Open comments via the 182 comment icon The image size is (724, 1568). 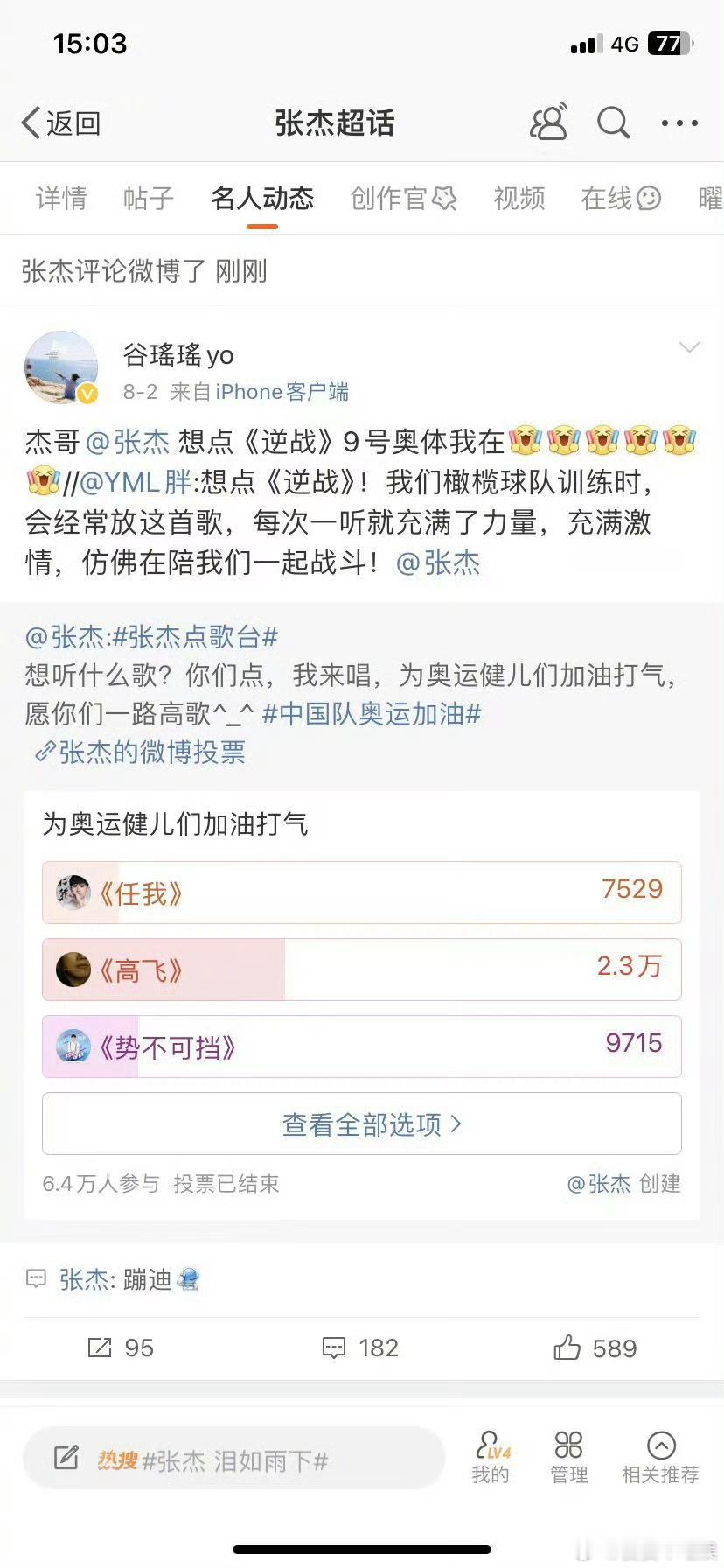click(x=360, y=1347)
